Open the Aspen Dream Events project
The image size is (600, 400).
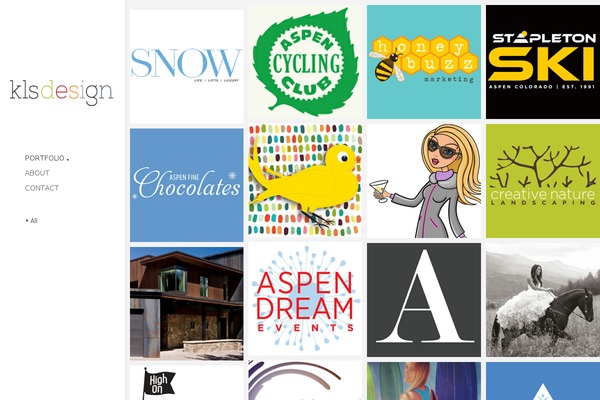point(305,300)
